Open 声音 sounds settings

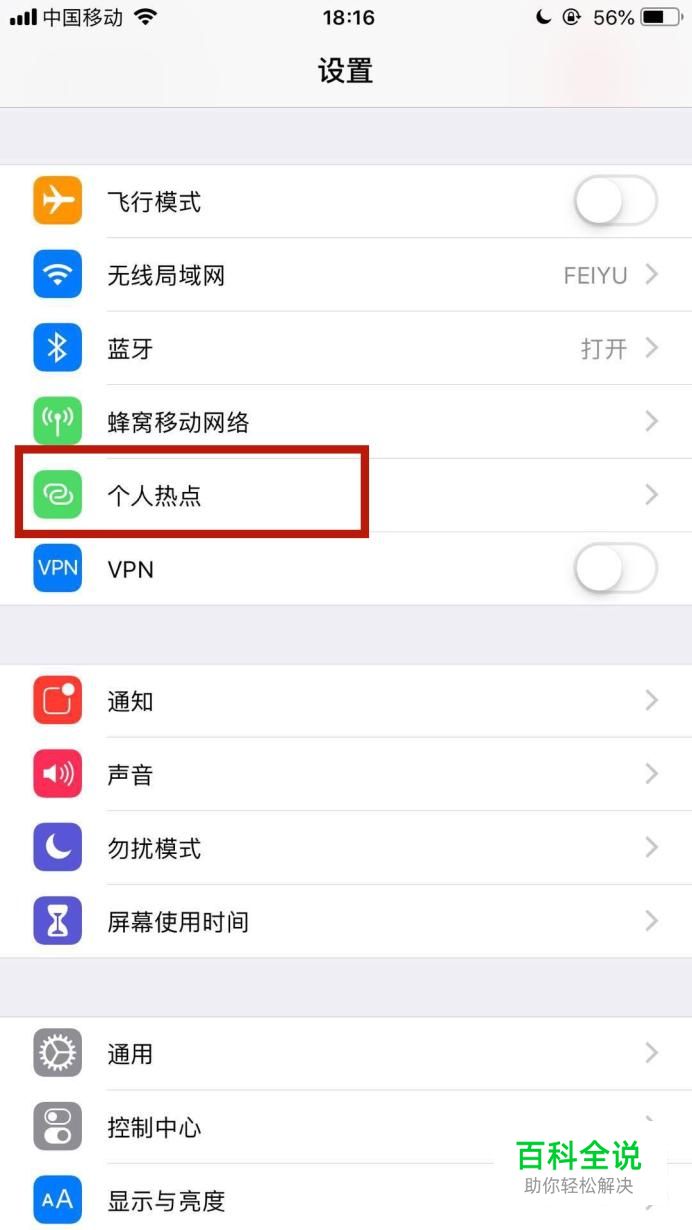[345, 774]
